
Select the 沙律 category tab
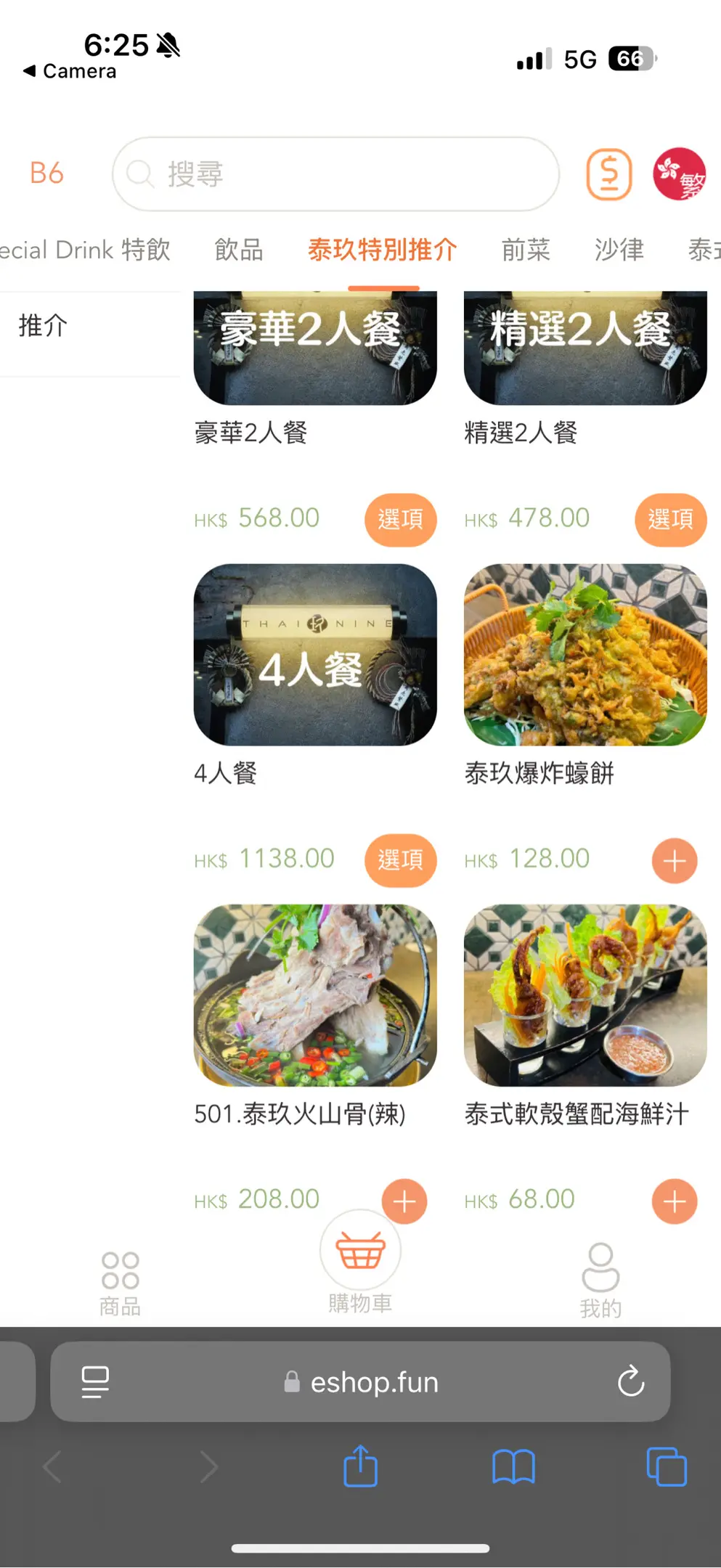coord(619,250)
